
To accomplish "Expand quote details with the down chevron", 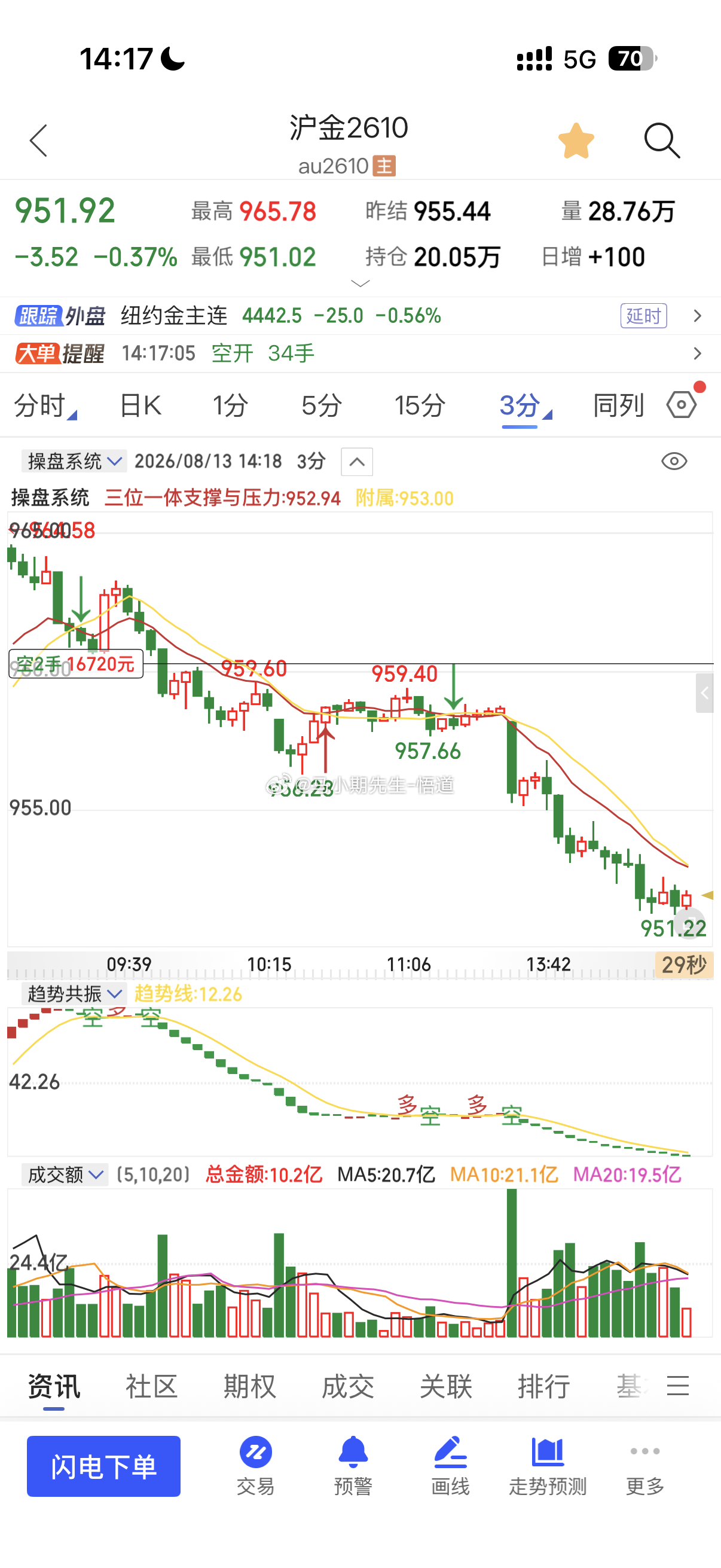I will click(361, 283).
